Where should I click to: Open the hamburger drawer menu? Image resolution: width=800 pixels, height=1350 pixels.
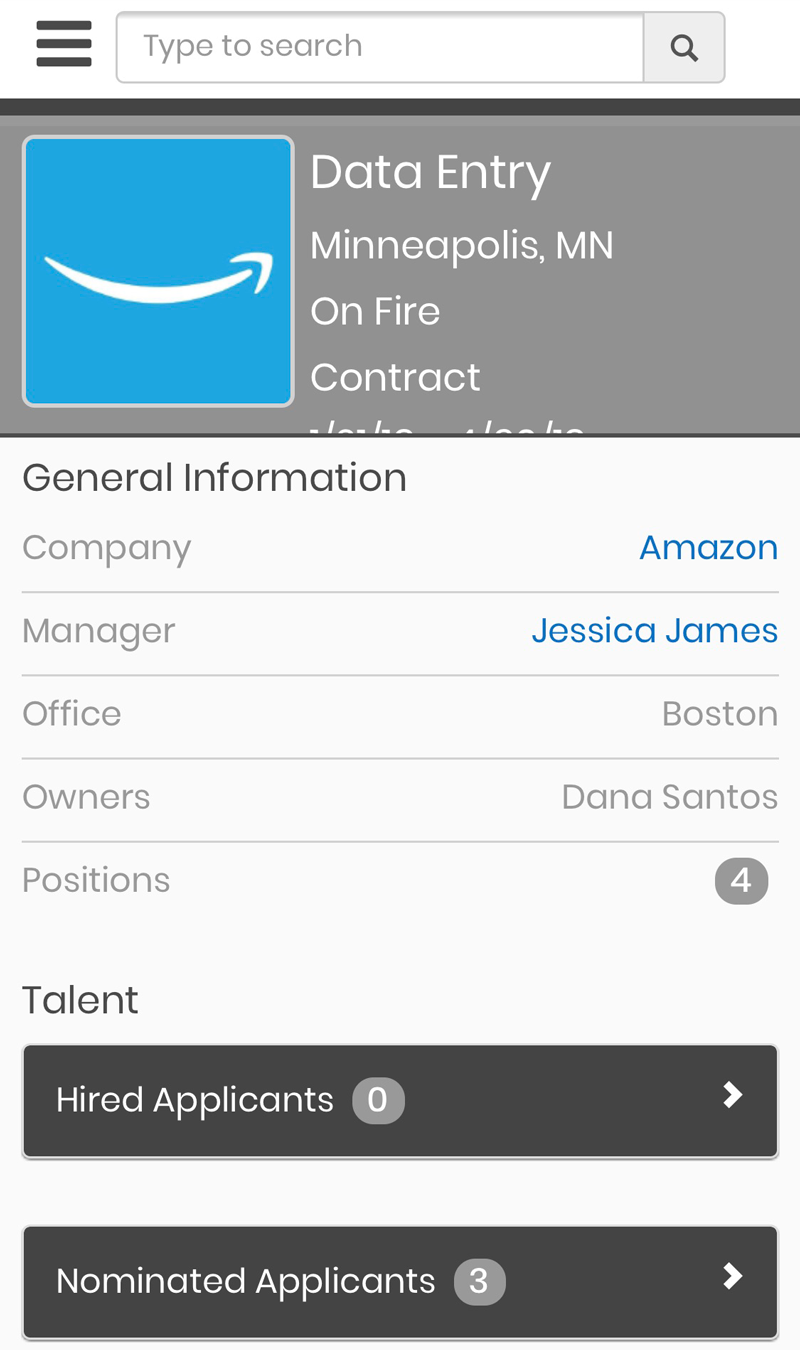(64, 45)
